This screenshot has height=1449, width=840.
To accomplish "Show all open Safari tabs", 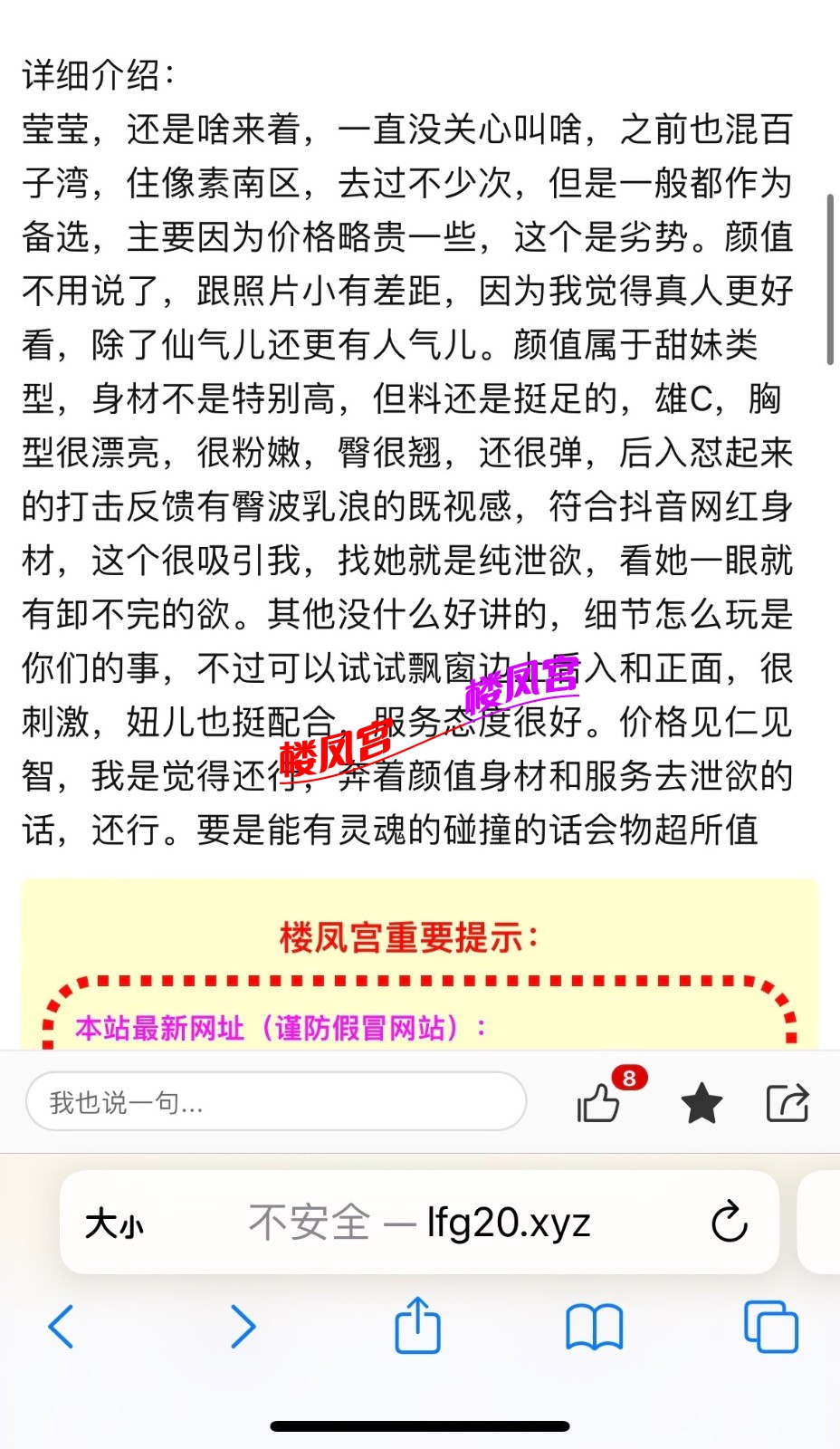I will (770, 1327).
